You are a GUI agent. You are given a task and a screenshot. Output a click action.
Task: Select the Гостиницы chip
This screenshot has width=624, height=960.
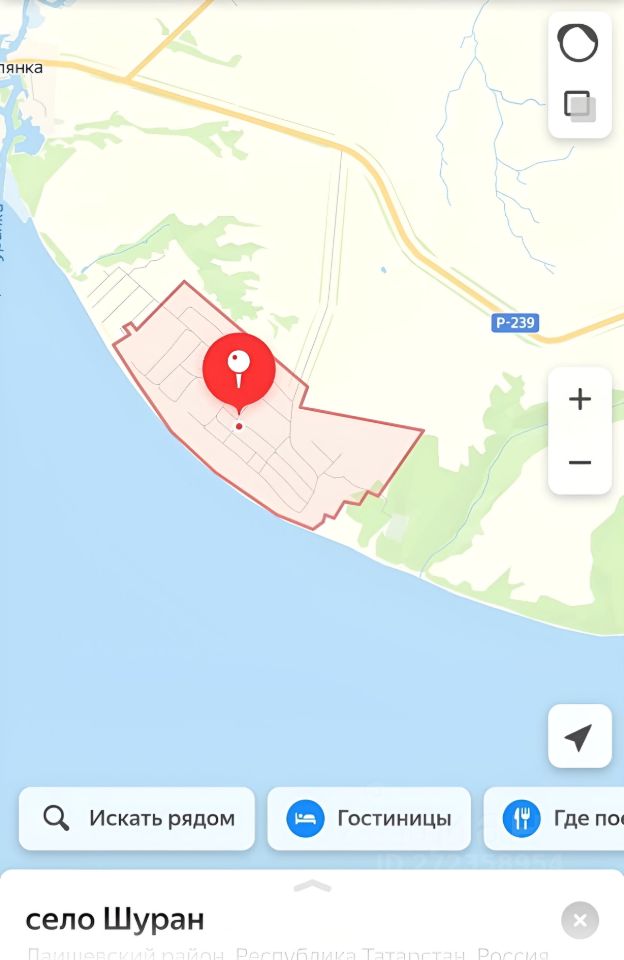point(369,818)
